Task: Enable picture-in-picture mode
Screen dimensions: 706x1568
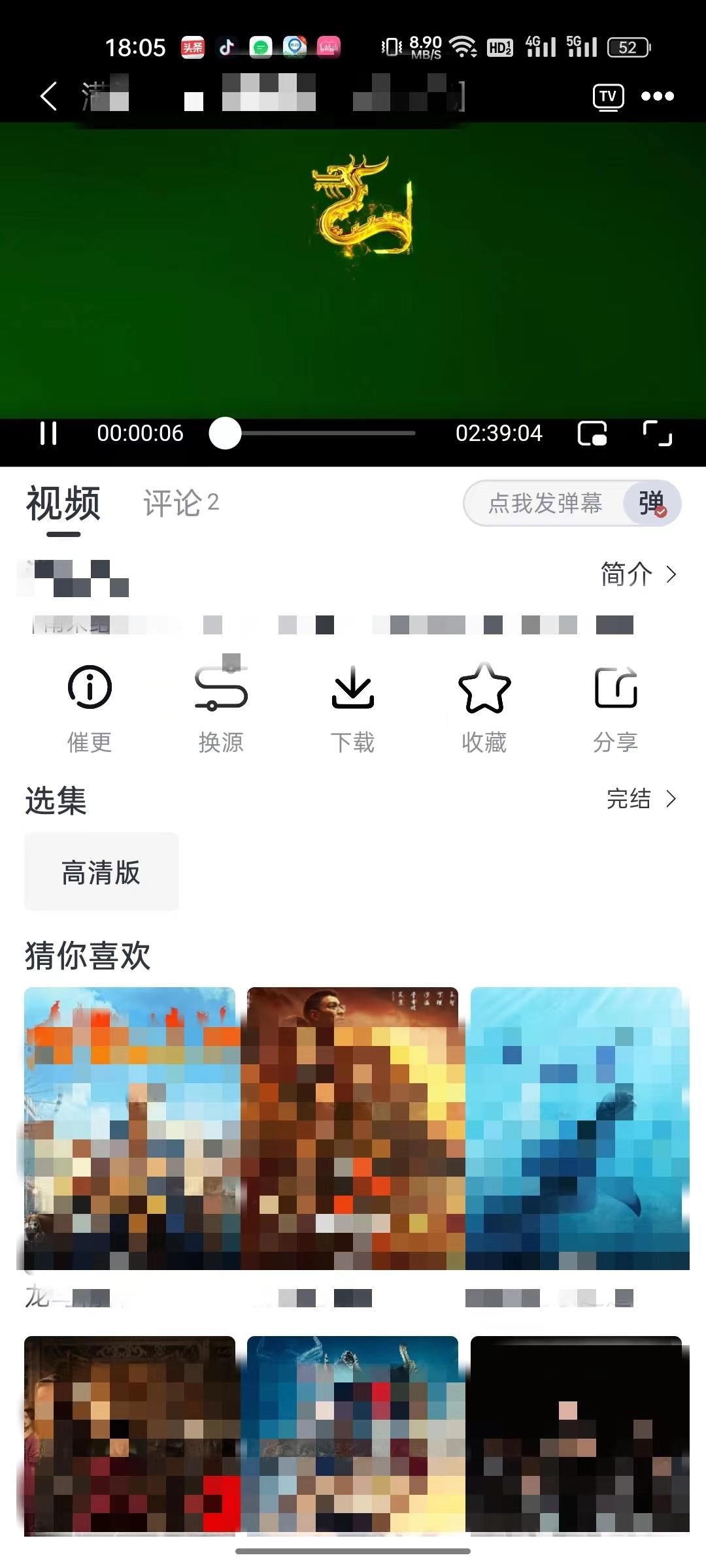Action: click(592, 433)
